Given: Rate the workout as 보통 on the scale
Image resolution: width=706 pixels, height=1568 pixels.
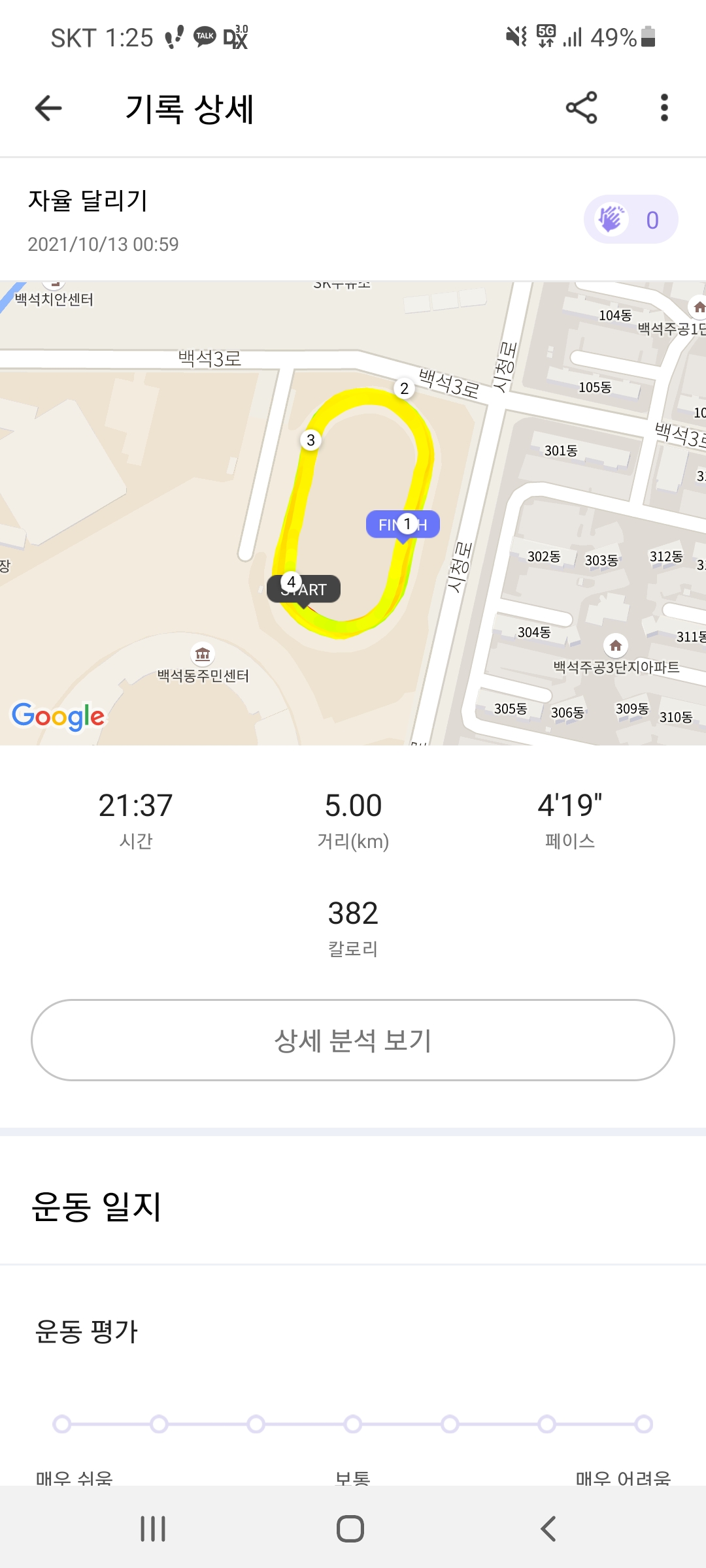Looking at the screenshot, I should (x=353, y=1424).
